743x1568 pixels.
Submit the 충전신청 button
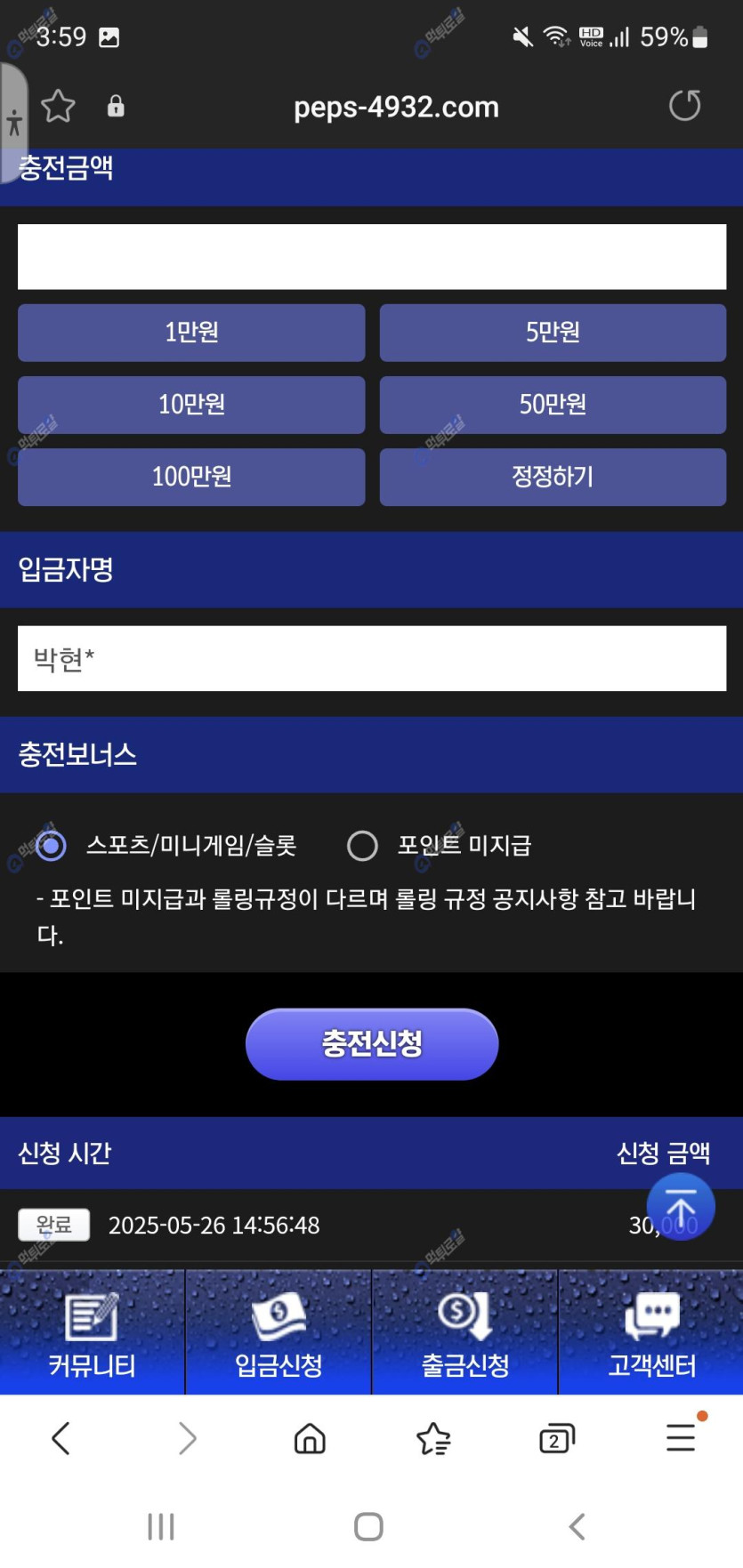(x=371, y=1044)
